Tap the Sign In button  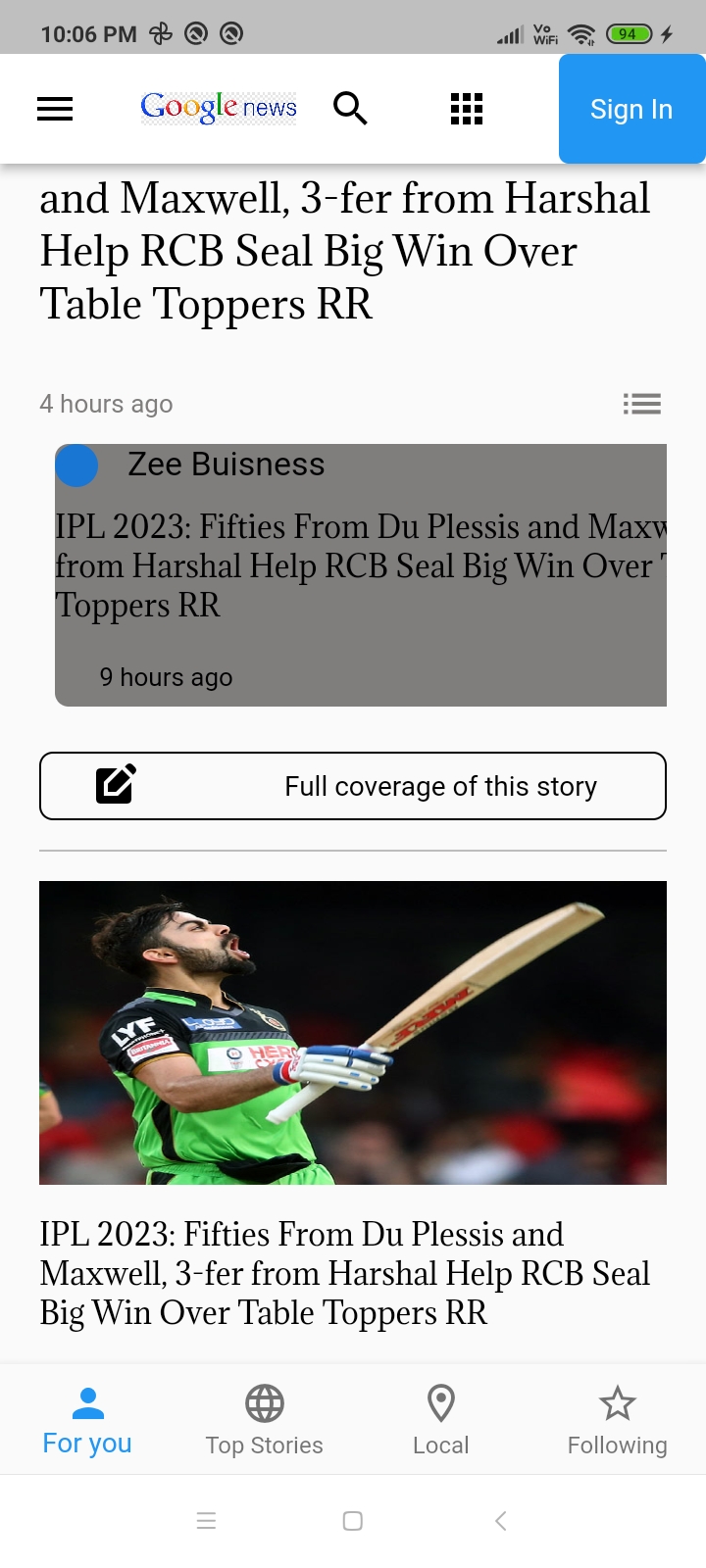coord(631,109)
